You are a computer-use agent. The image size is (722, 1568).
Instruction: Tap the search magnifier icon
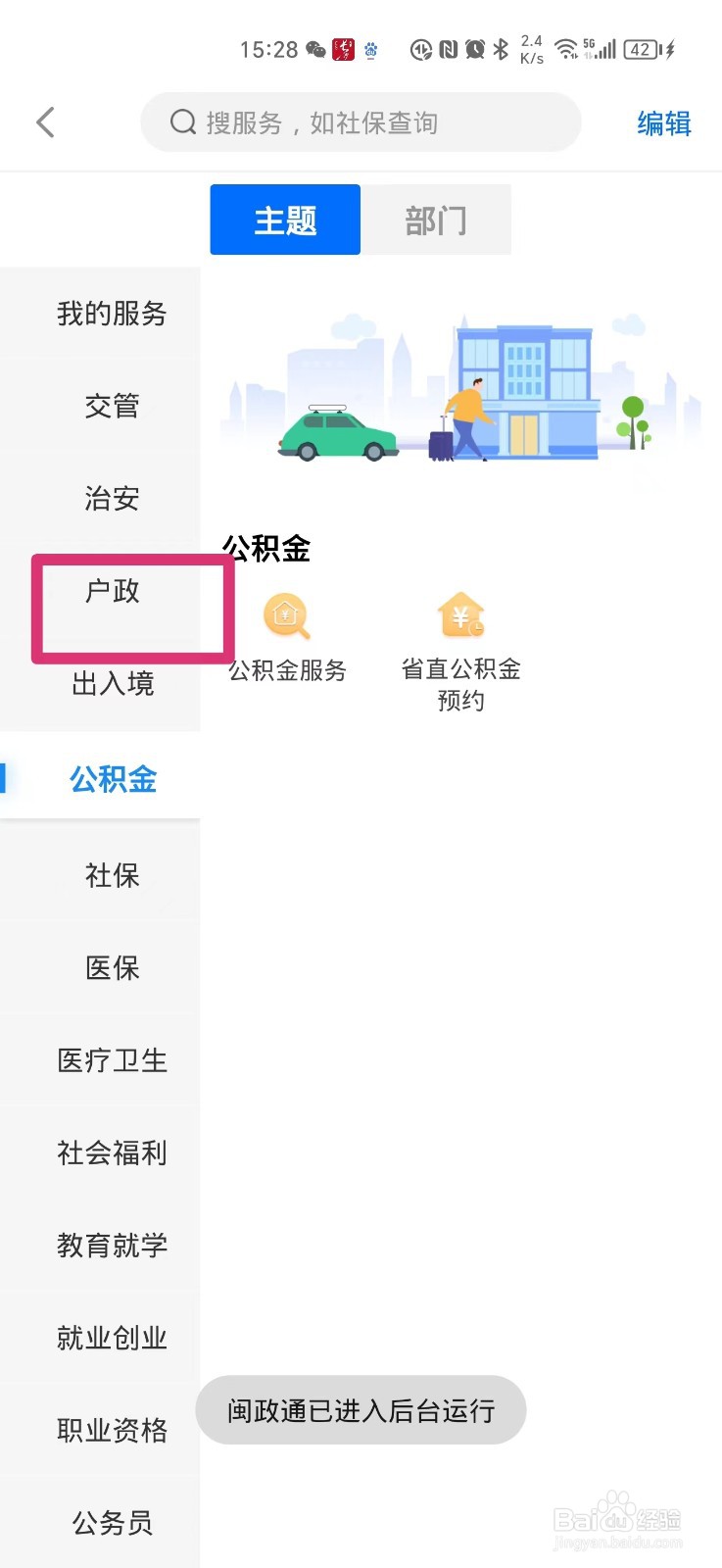182,122
